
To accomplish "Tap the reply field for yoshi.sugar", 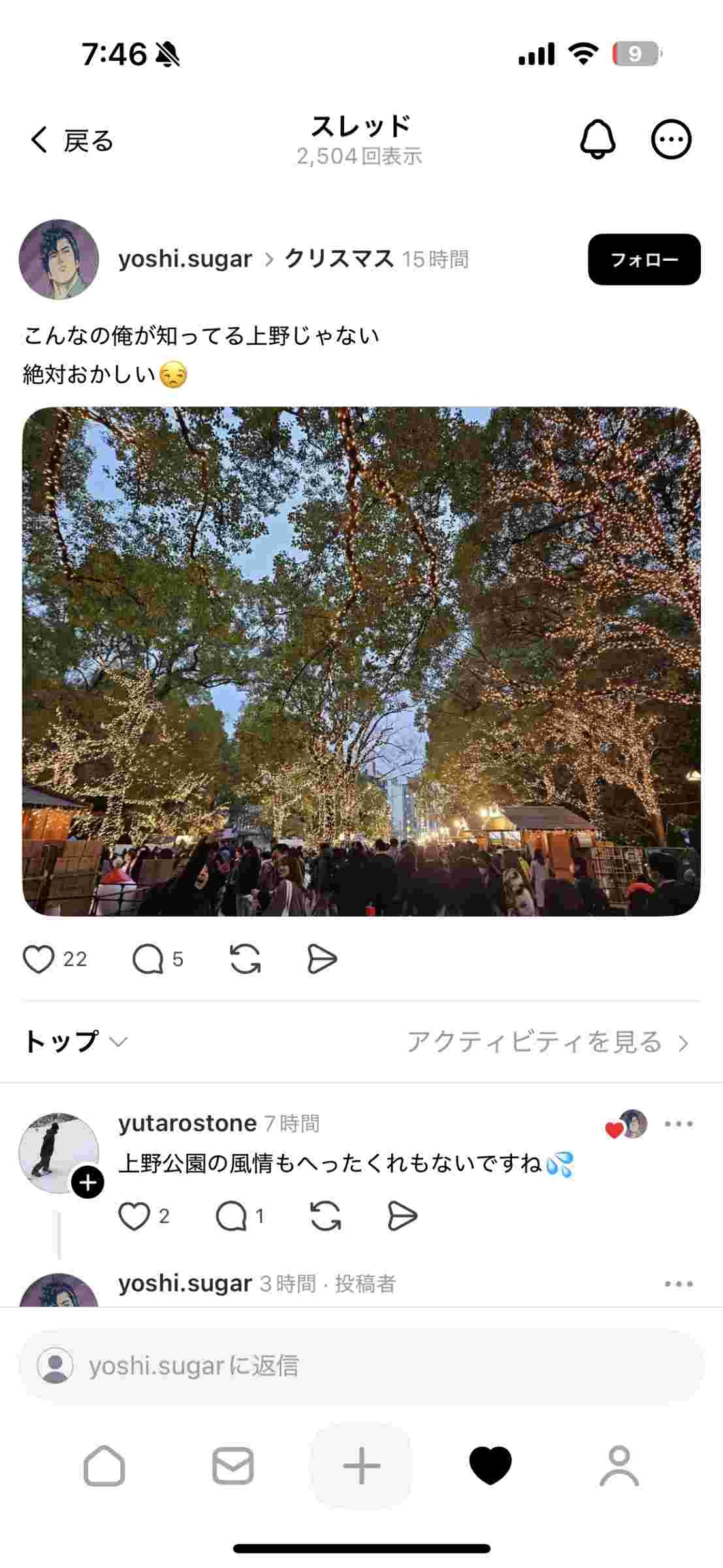I will 361,1366.
